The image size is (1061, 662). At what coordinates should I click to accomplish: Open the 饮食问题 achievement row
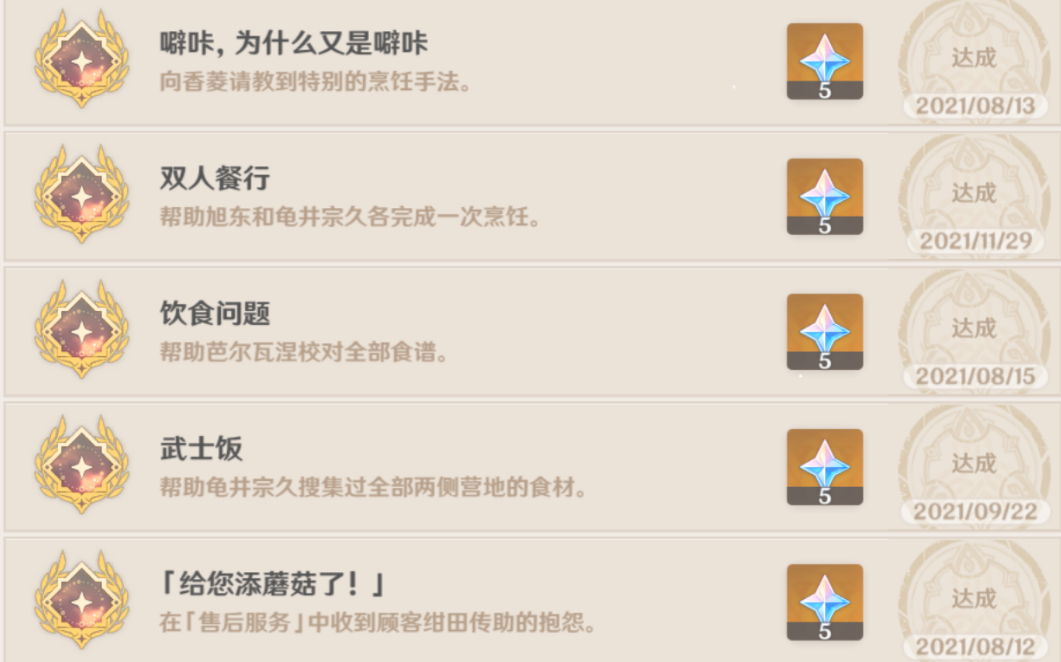215,314
